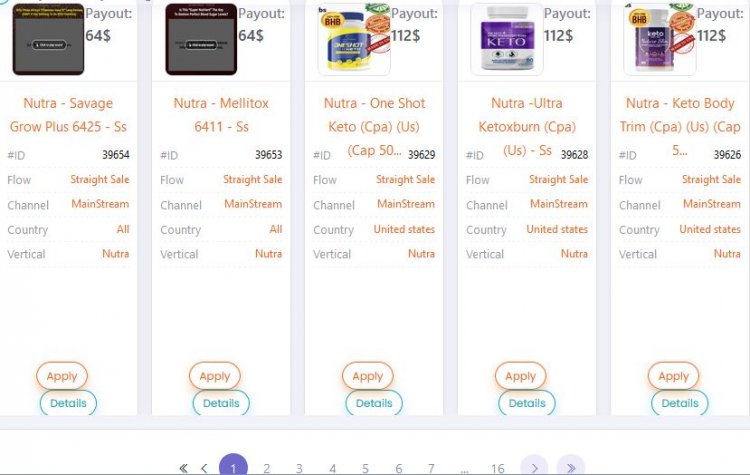Go to page 5 of offers
The height and width of the screenshot is (475, 750).
click(365, 468)
